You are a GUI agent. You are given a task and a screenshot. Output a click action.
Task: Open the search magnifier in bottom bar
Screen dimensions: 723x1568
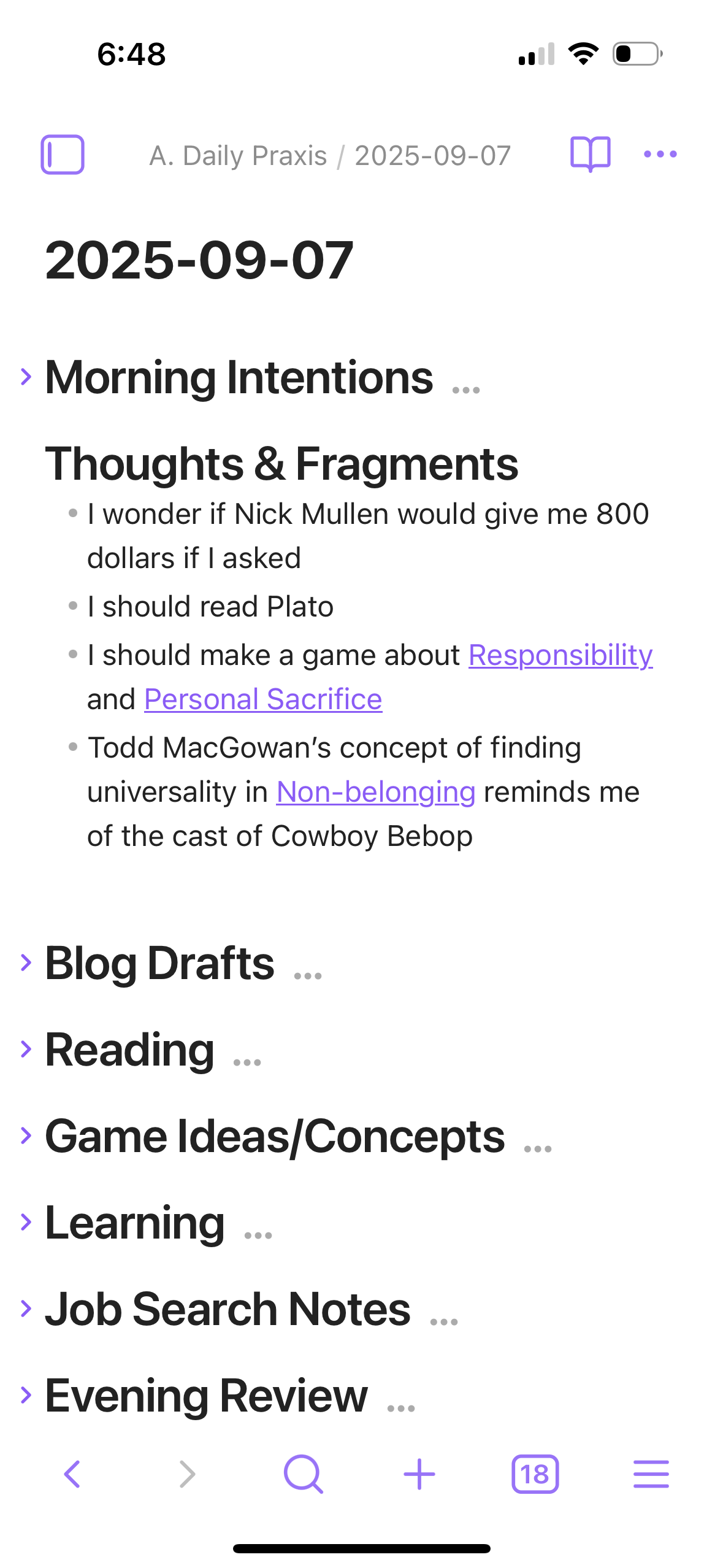point(303,1474)
